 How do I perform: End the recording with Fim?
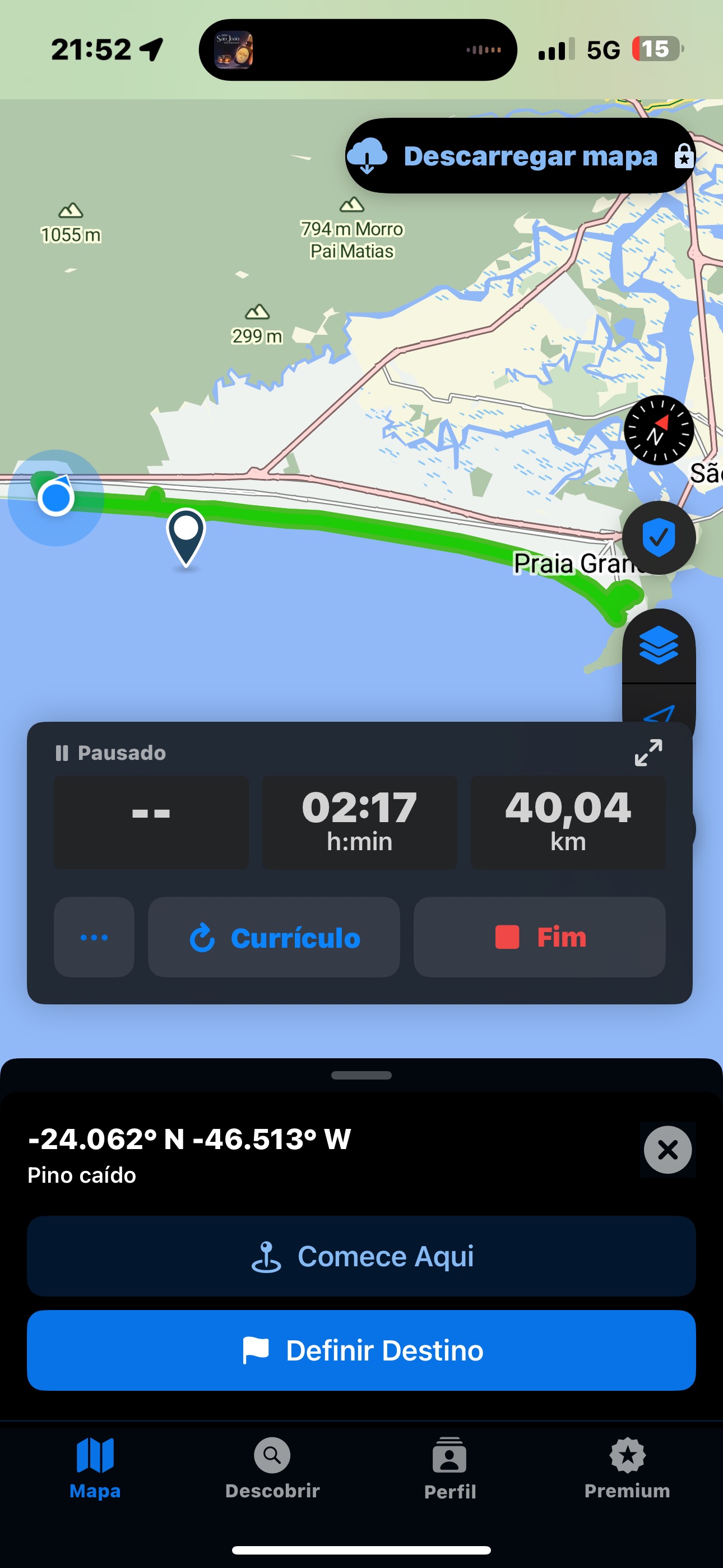click(x=539, y=937)
